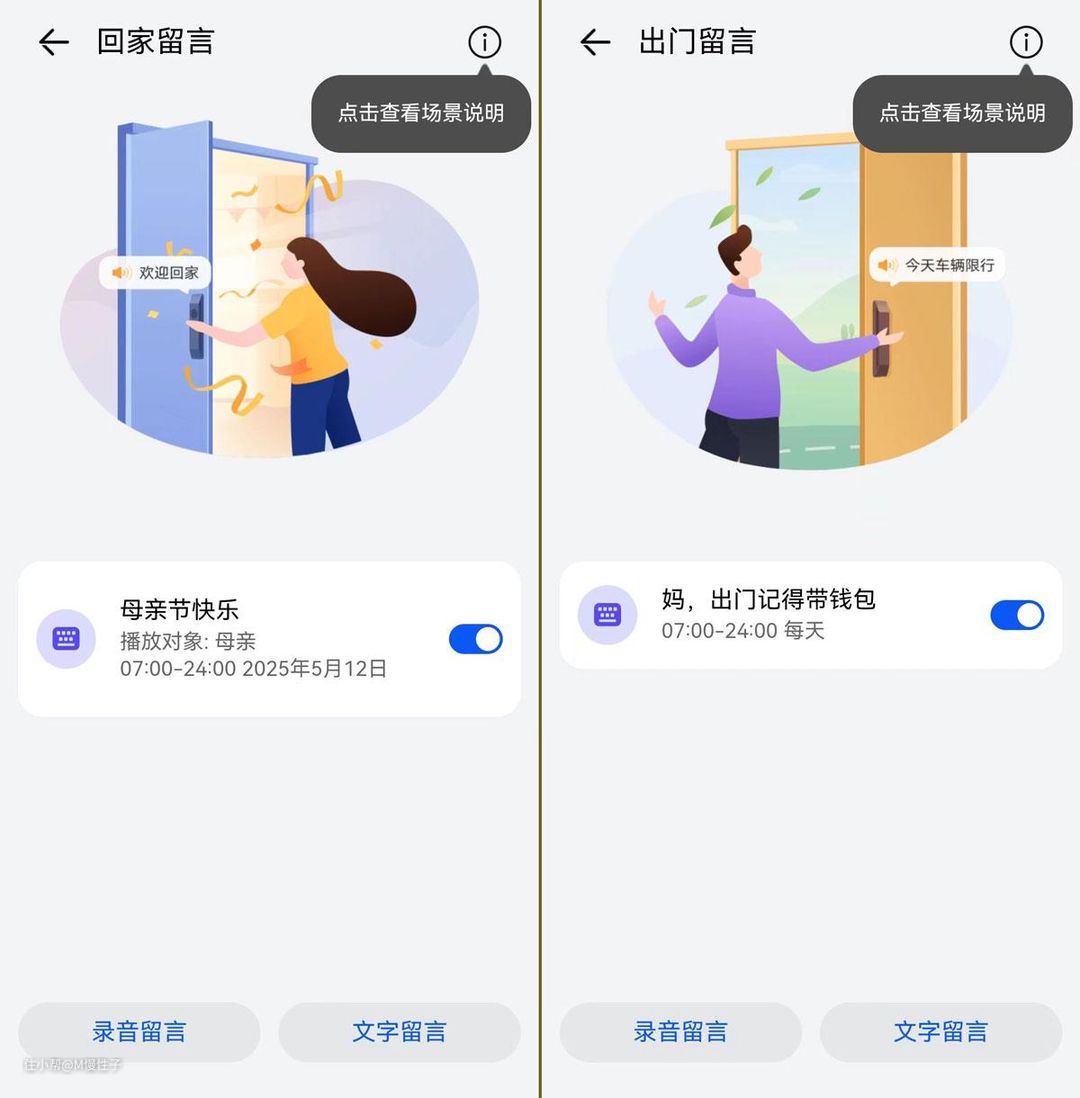Open scene info on 回家留言 screen
Viewport: 1080px width, 1098px height.
click(x=485, y=42)
